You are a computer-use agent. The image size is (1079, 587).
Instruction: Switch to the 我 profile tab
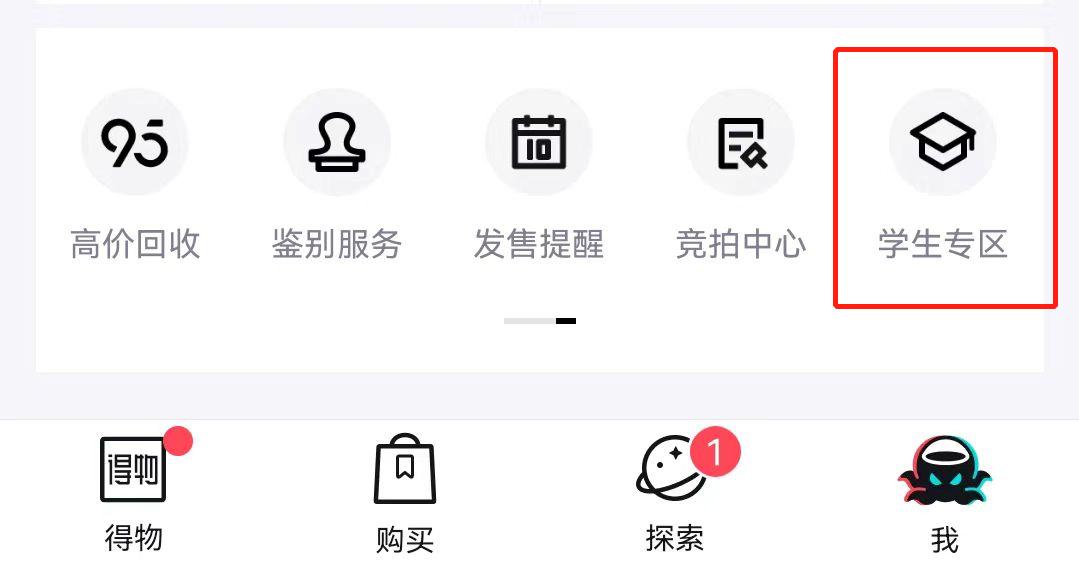coord(944,492)
